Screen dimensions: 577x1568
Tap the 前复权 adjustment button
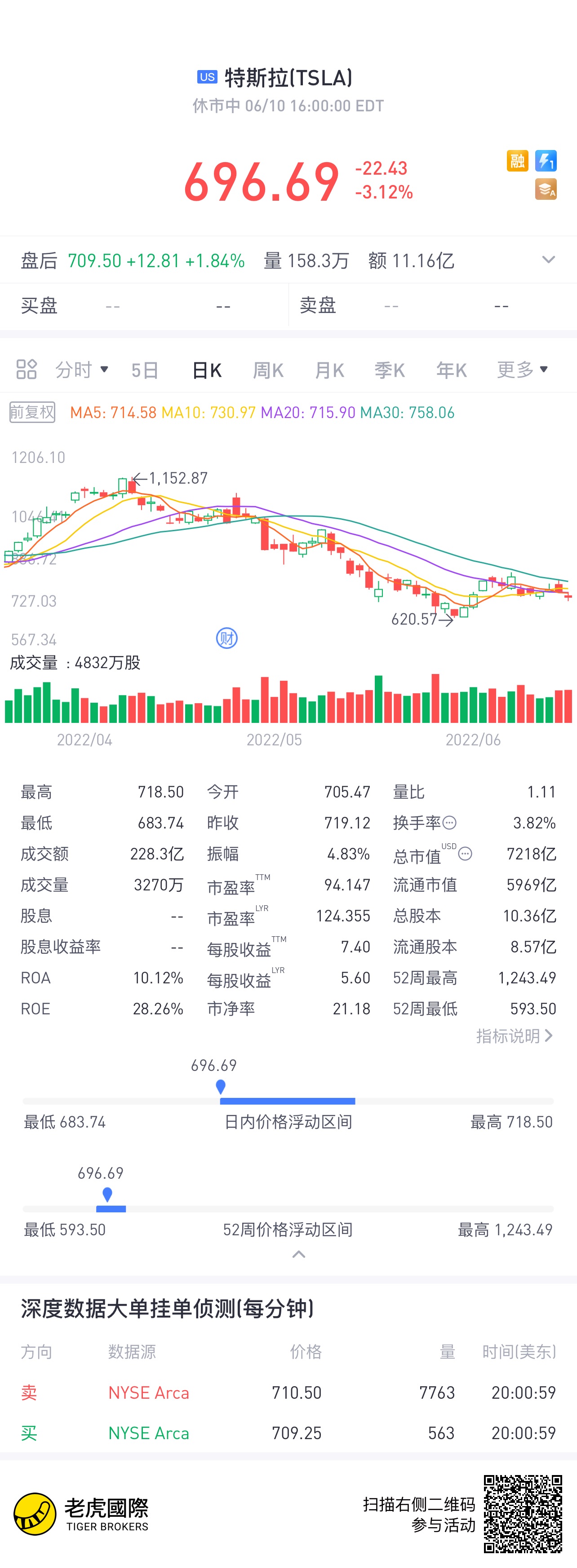tap(32, 412)
